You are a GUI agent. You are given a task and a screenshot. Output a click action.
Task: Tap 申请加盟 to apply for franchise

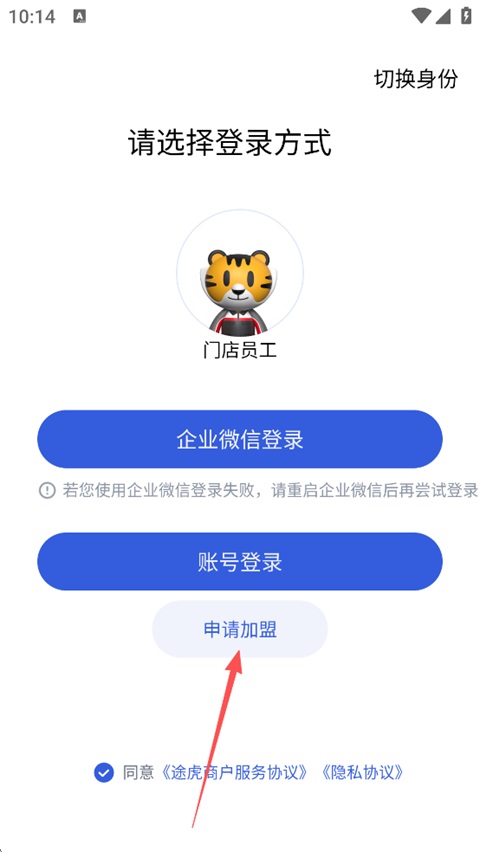pos(240,629)
